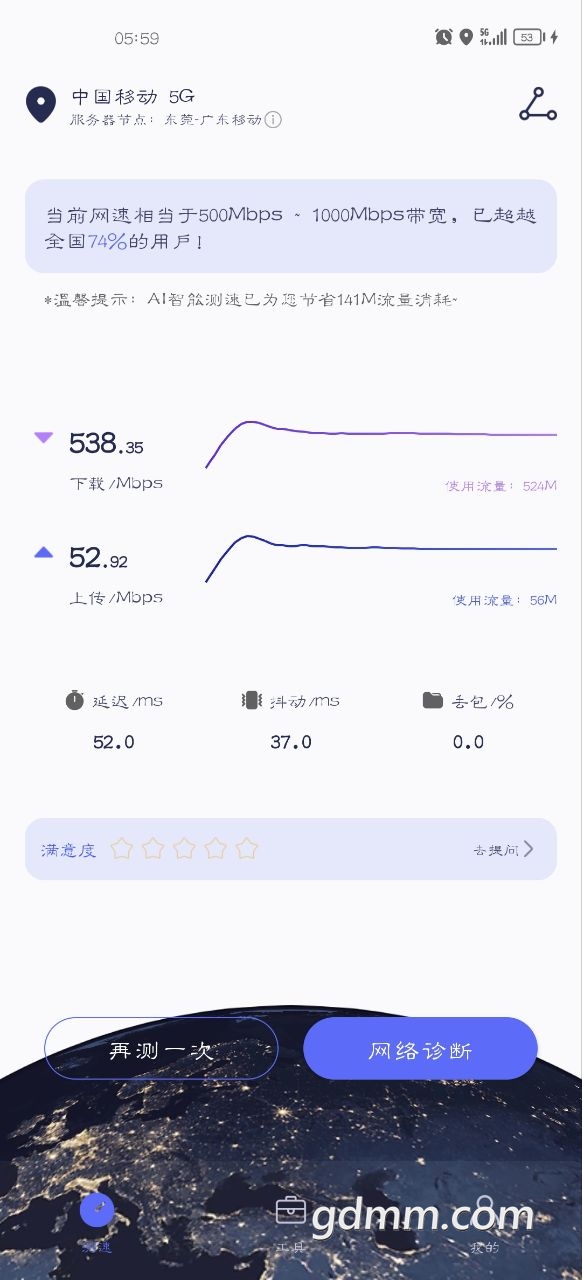582x1280 pixels.
Task: Rate satisfaction with the first star
Action: (x=122, y=849)
